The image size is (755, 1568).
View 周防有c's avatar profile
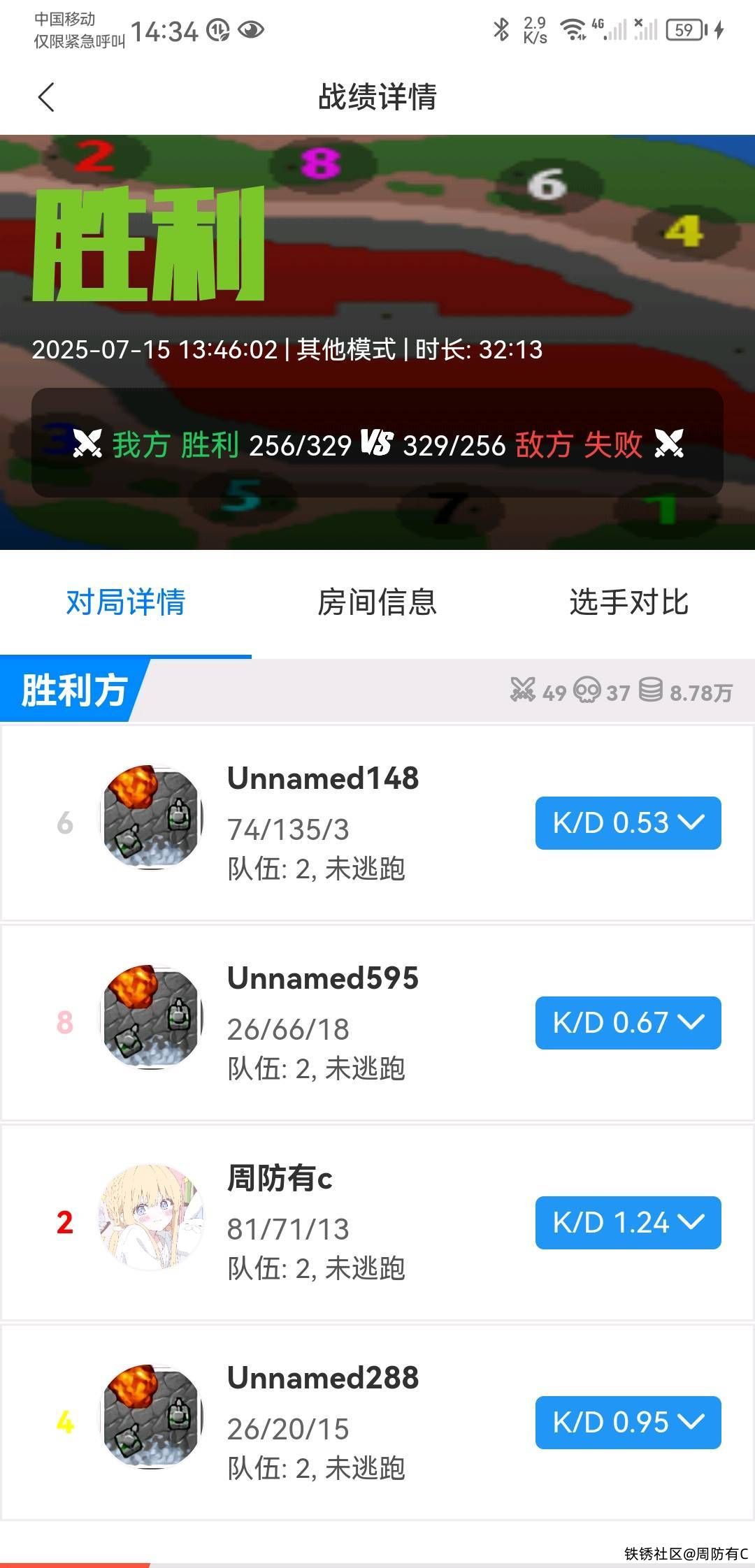point(152,1217)
